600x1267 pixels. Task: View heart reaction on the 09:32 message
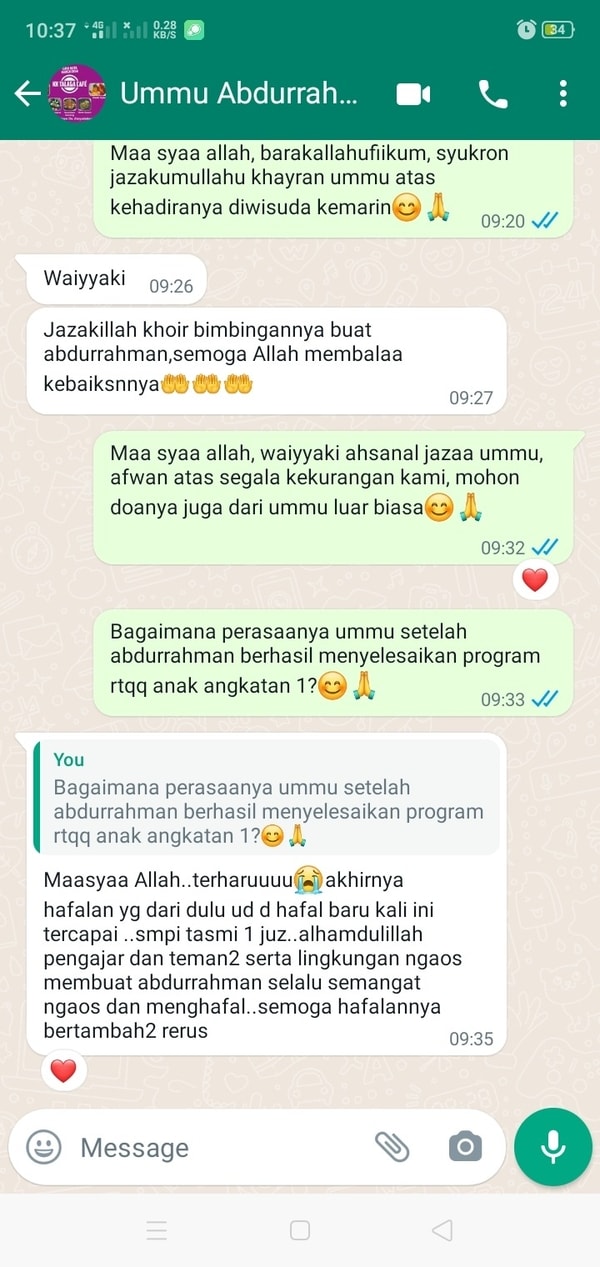(x=535, y=580)
